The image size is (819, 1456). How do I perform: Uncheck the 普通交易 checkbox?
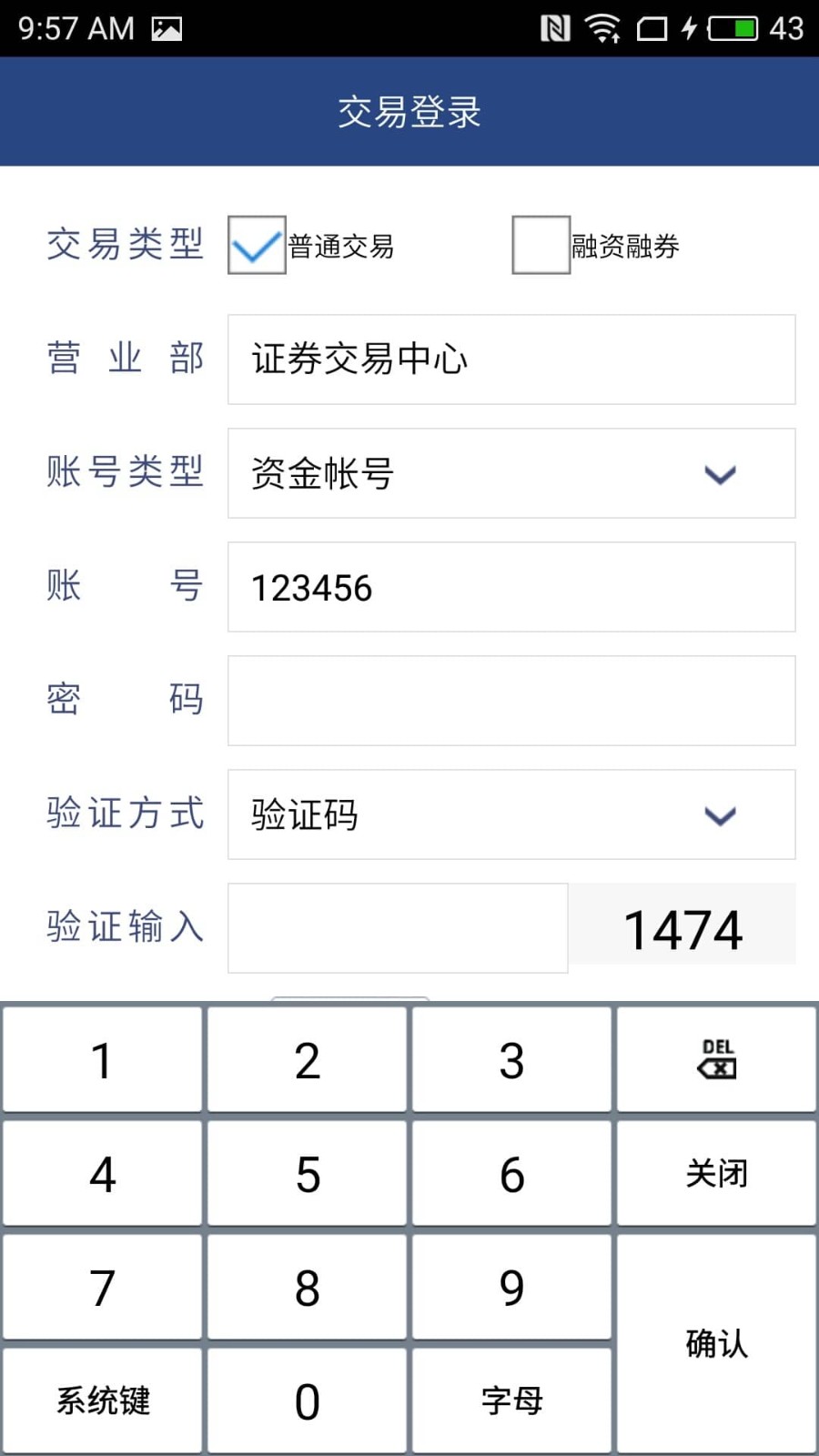(257, 245)
